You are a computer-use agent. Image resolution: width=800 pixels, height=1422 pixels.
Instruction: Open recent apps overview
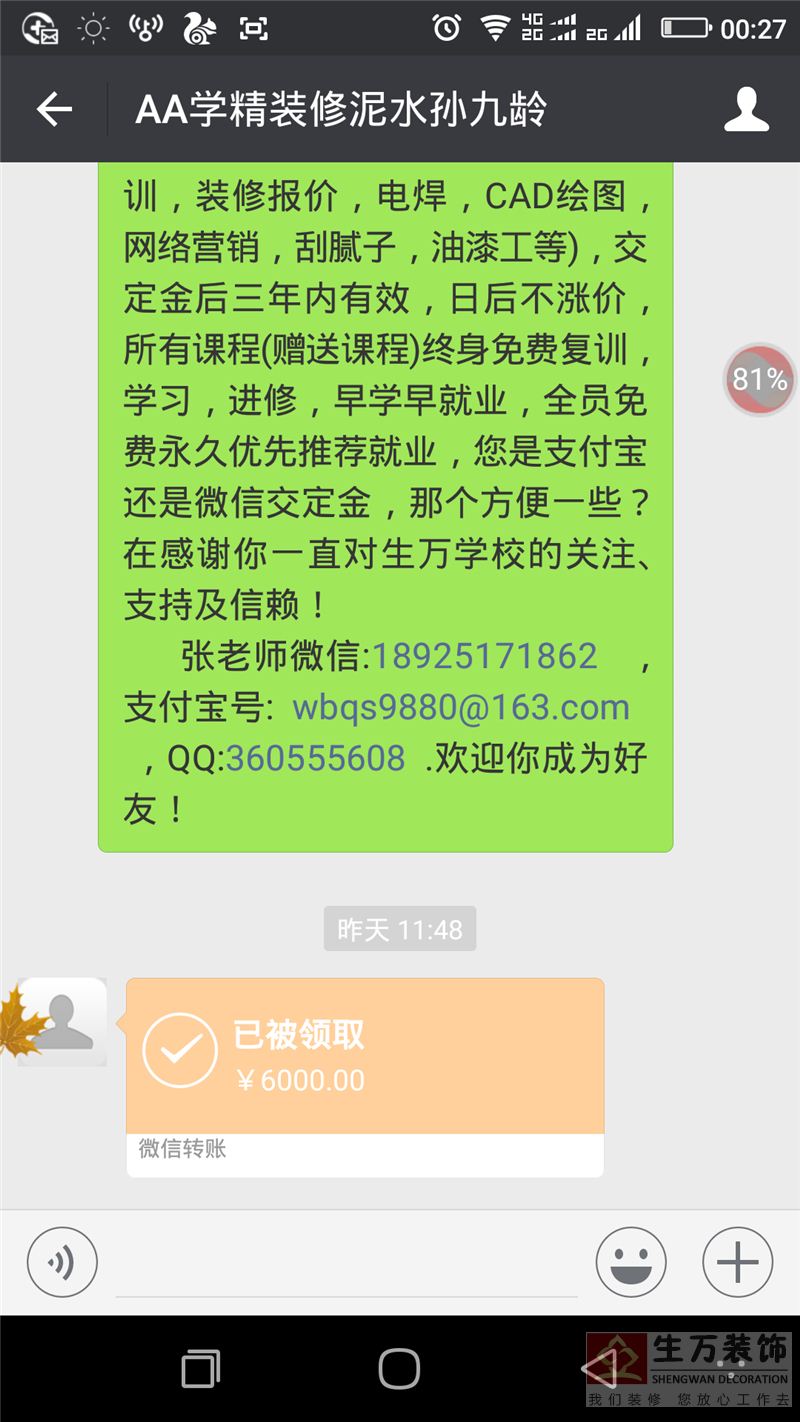(201, 1368)
